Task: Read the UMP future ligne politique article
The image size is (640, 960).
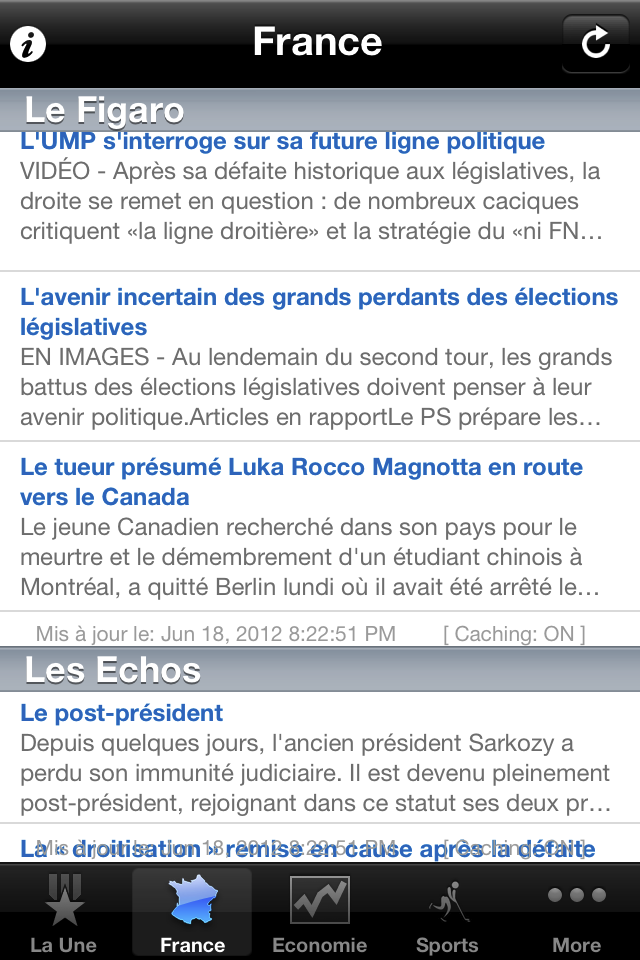Action: tap(282, 142)
